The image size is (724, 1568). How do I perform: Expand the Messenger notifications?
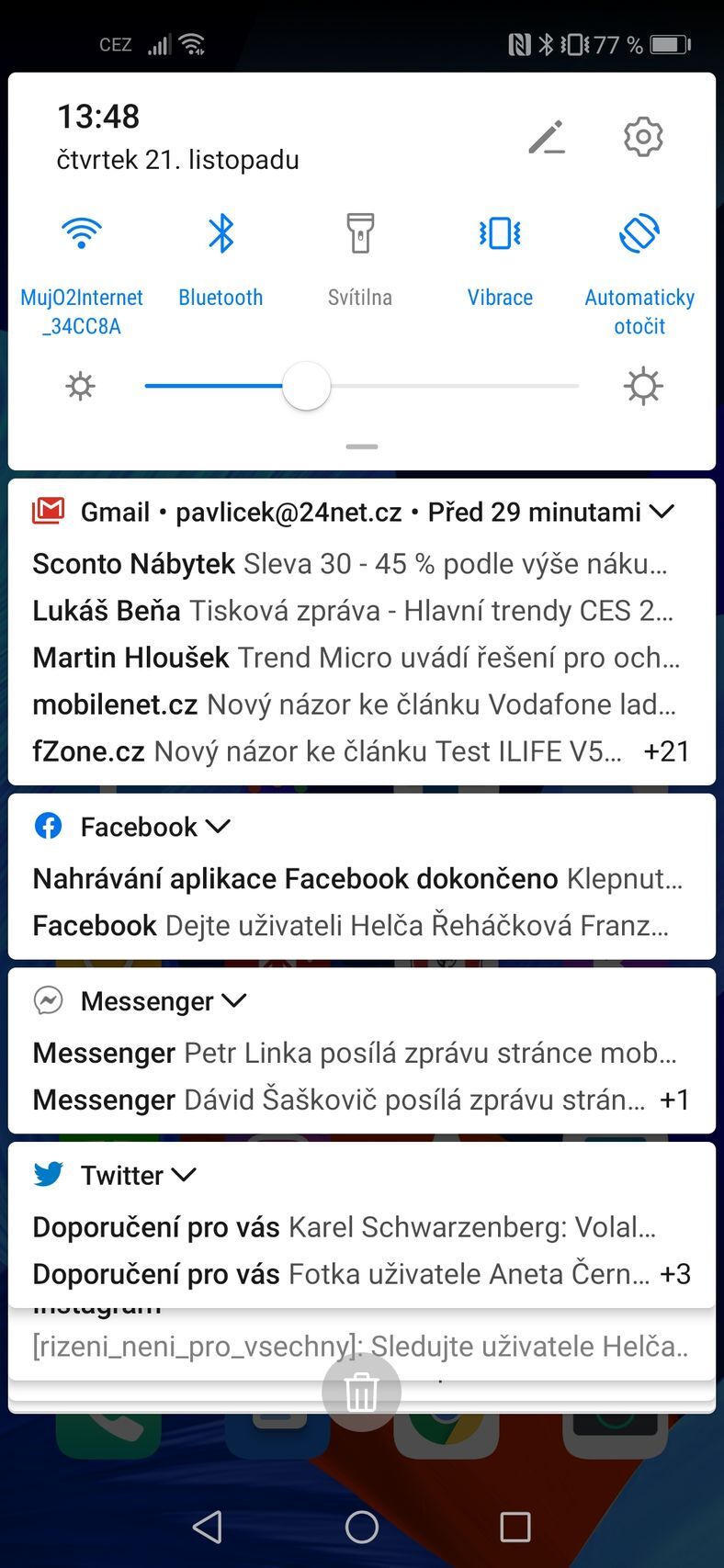click(x=235, y=1000)
